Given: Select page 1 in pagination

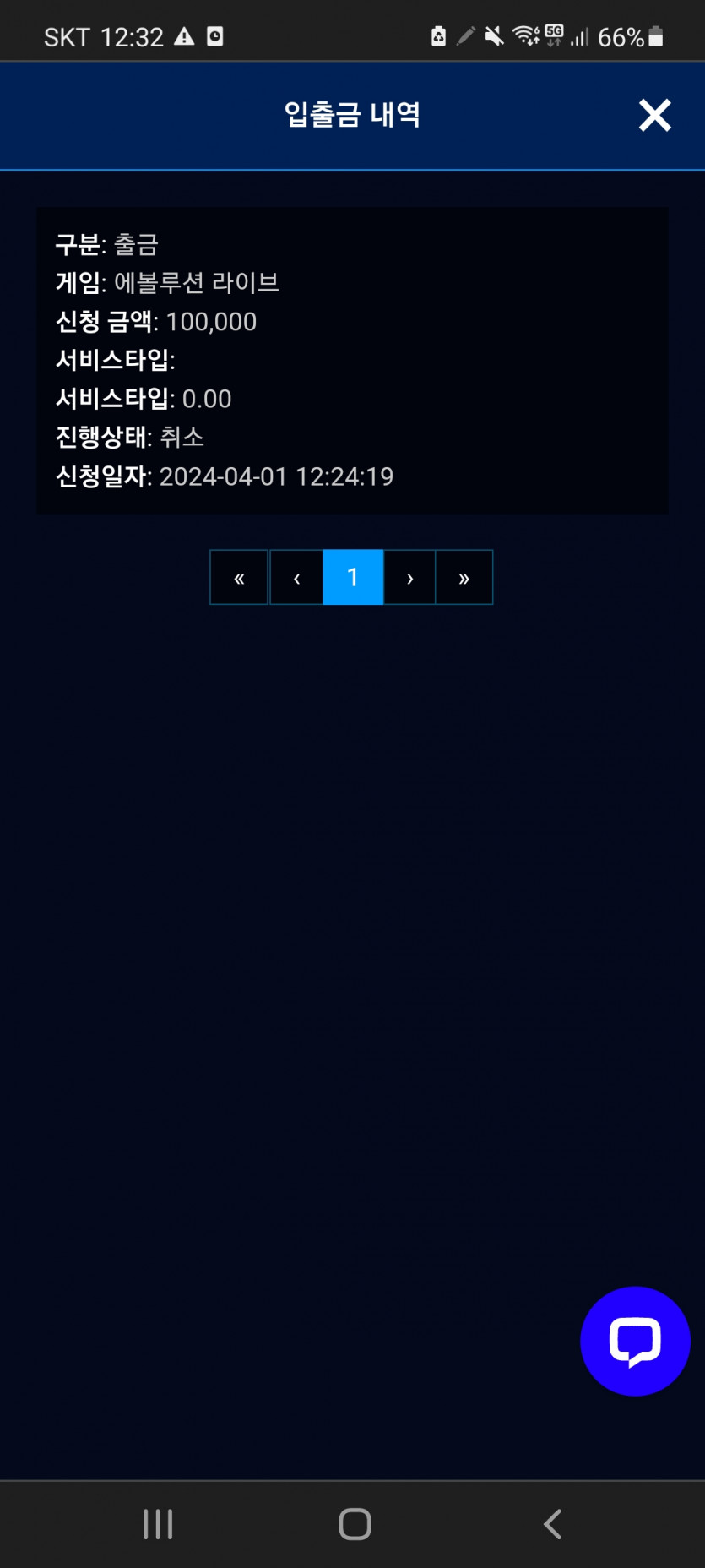Looking at the screenshot, I should (353, 578).
